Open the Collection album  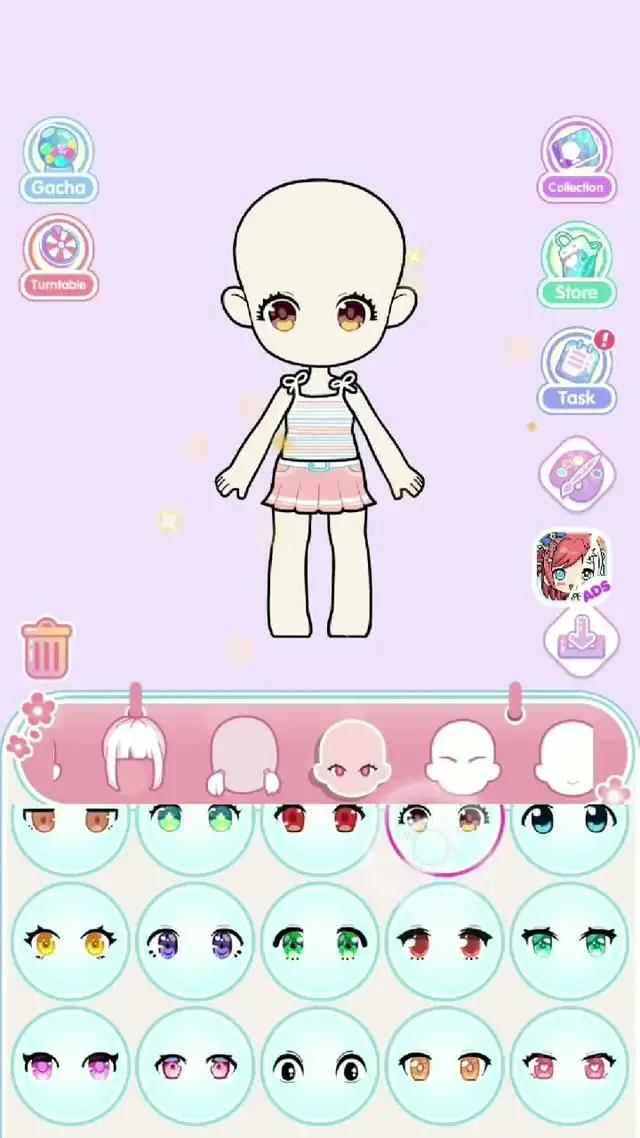pyautogui.click(x=576, y=160)
